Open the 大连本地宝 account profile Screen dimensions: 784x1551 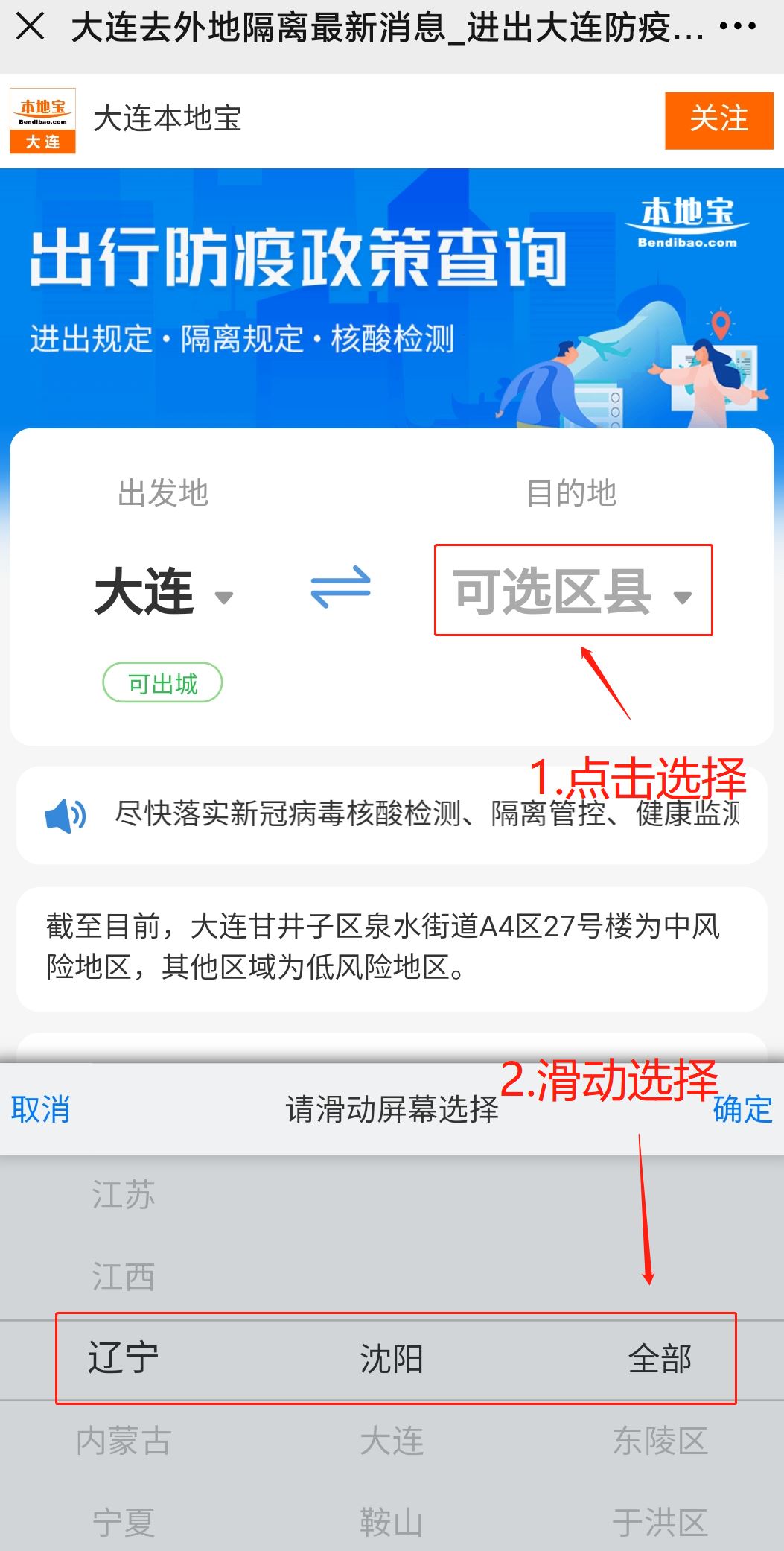(x=167, y=119)
